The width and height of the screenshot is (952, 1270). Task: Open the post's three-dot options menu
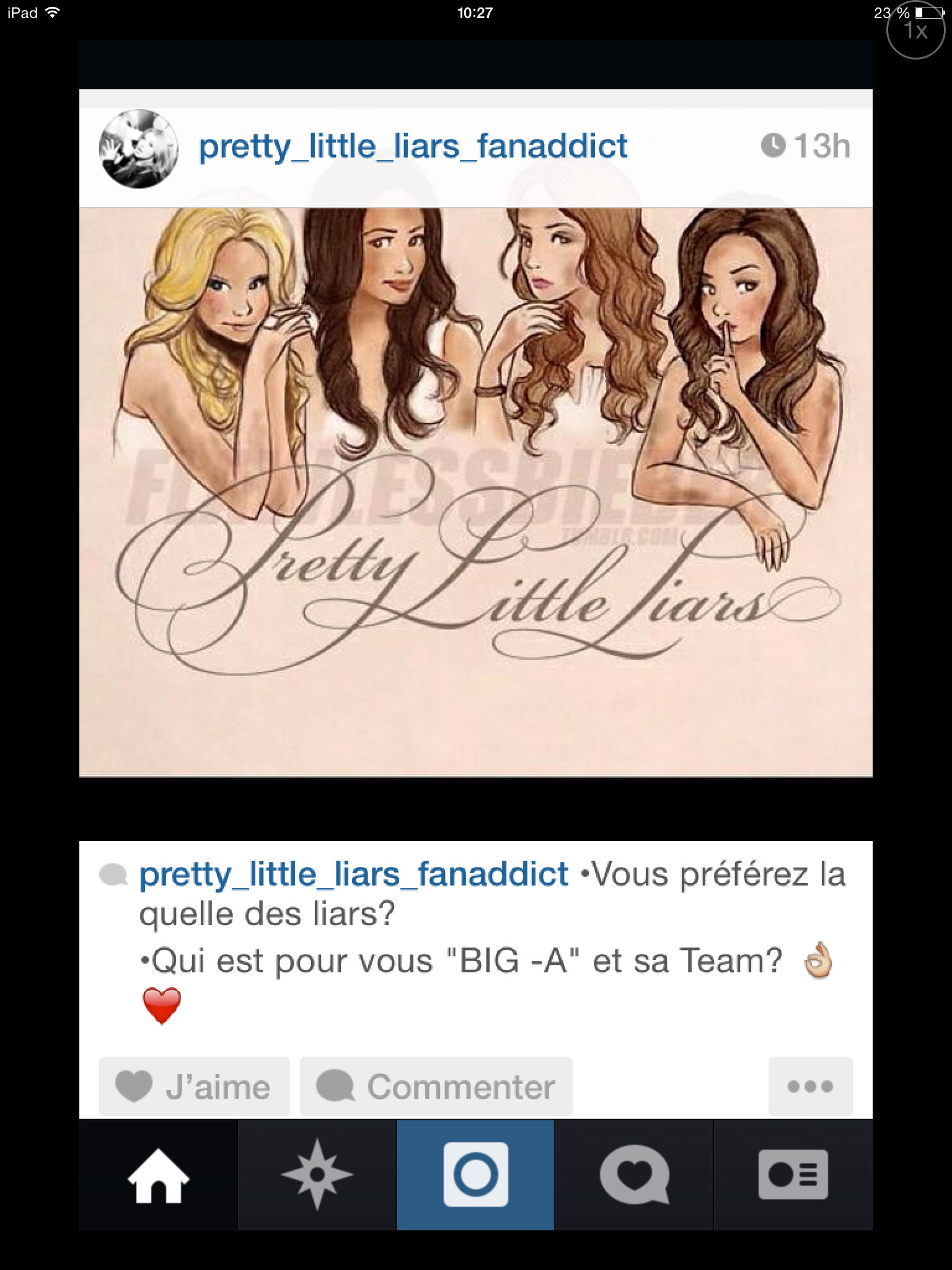[x=810, y=1086]
